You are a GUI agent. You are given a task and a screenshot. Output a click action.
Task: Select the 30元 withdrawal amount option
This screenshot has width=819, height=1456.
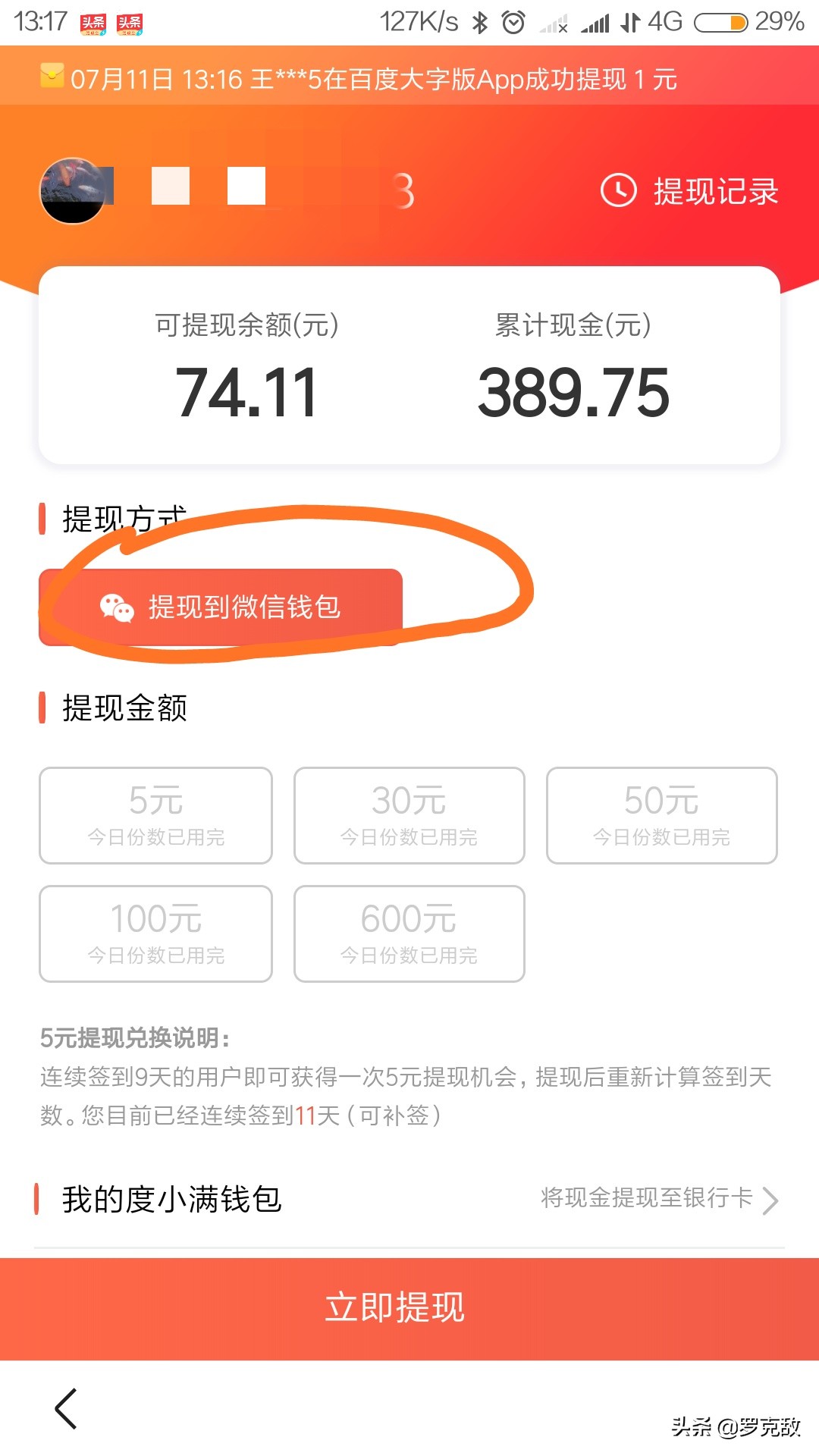pos(408,815)
